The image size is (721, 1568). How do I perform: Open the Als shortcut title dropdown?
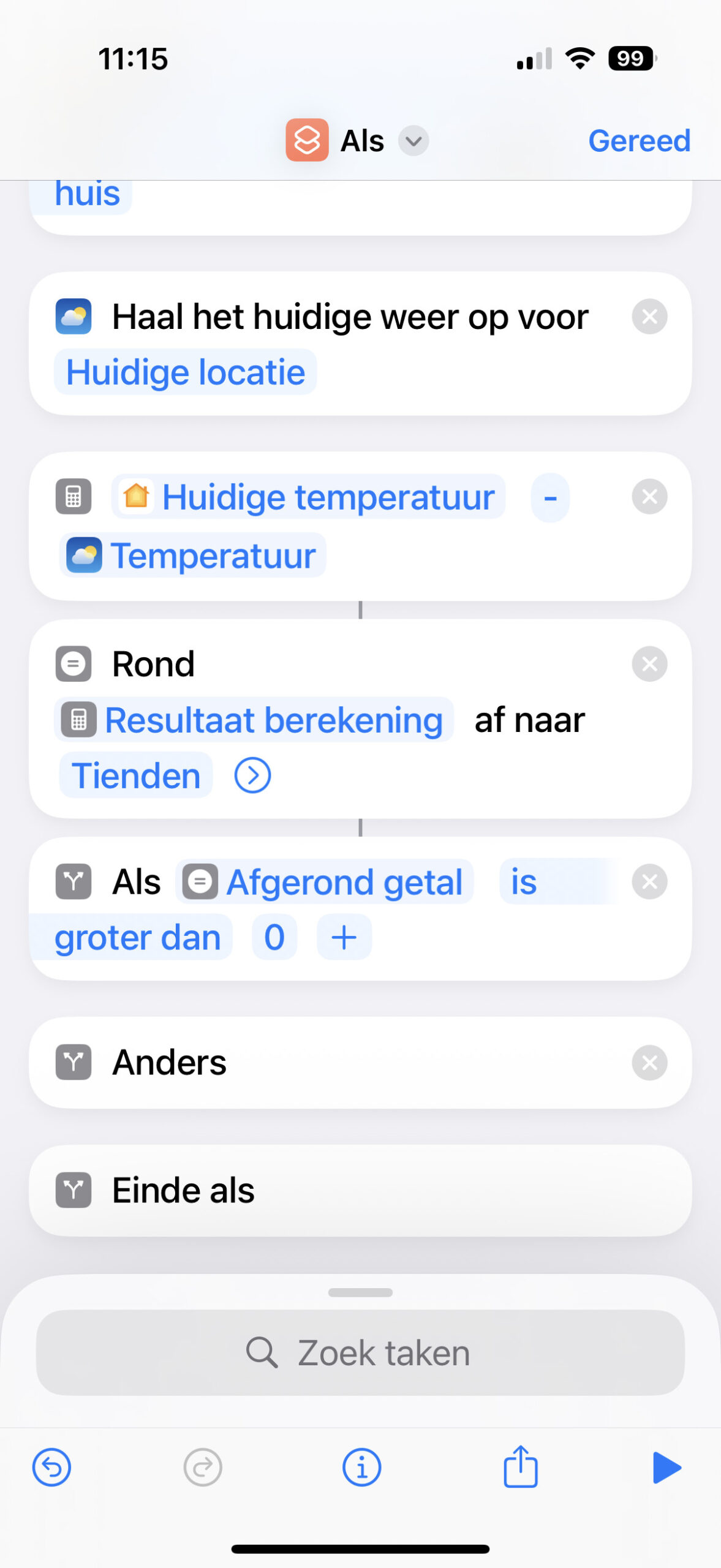(413, 141)
